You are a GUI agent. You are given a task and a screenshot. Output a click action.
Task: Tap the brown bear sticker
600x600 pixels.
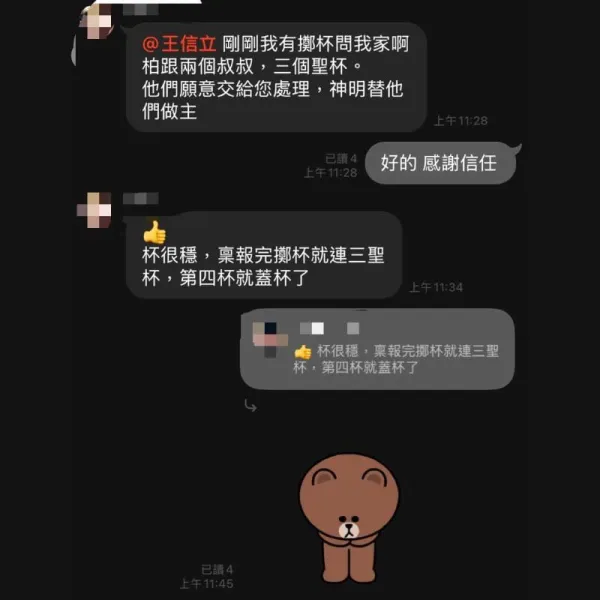point(349,518)
